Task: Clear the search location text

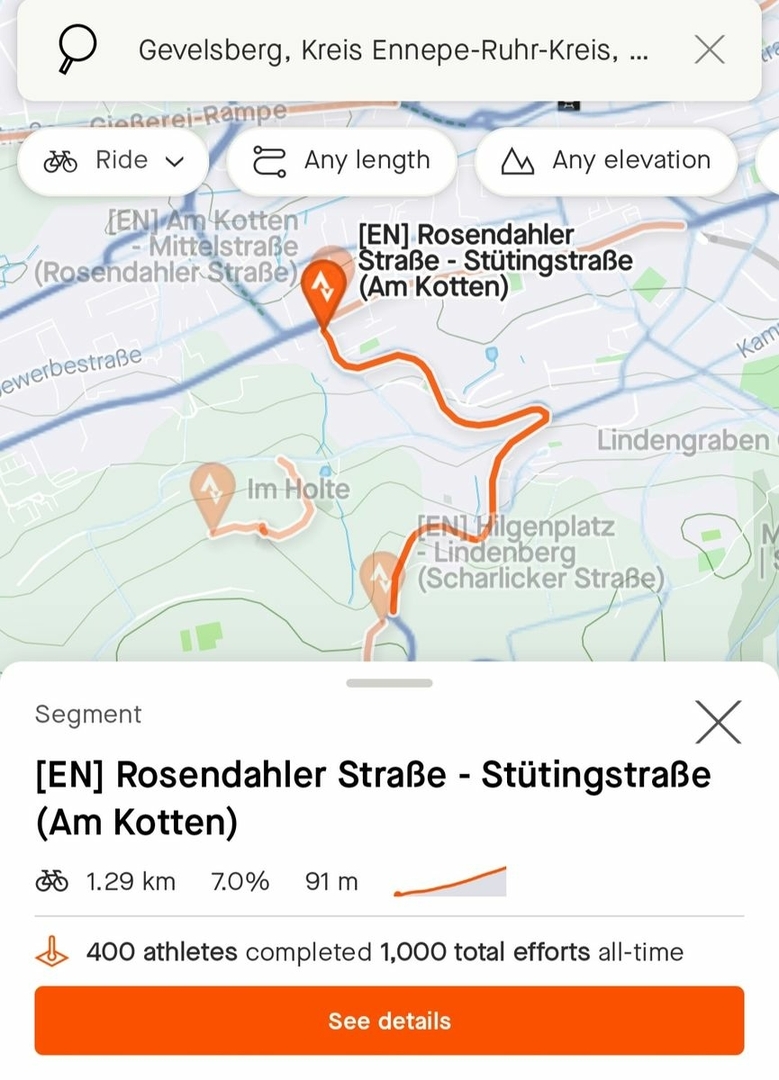Action: coord(709,48)
